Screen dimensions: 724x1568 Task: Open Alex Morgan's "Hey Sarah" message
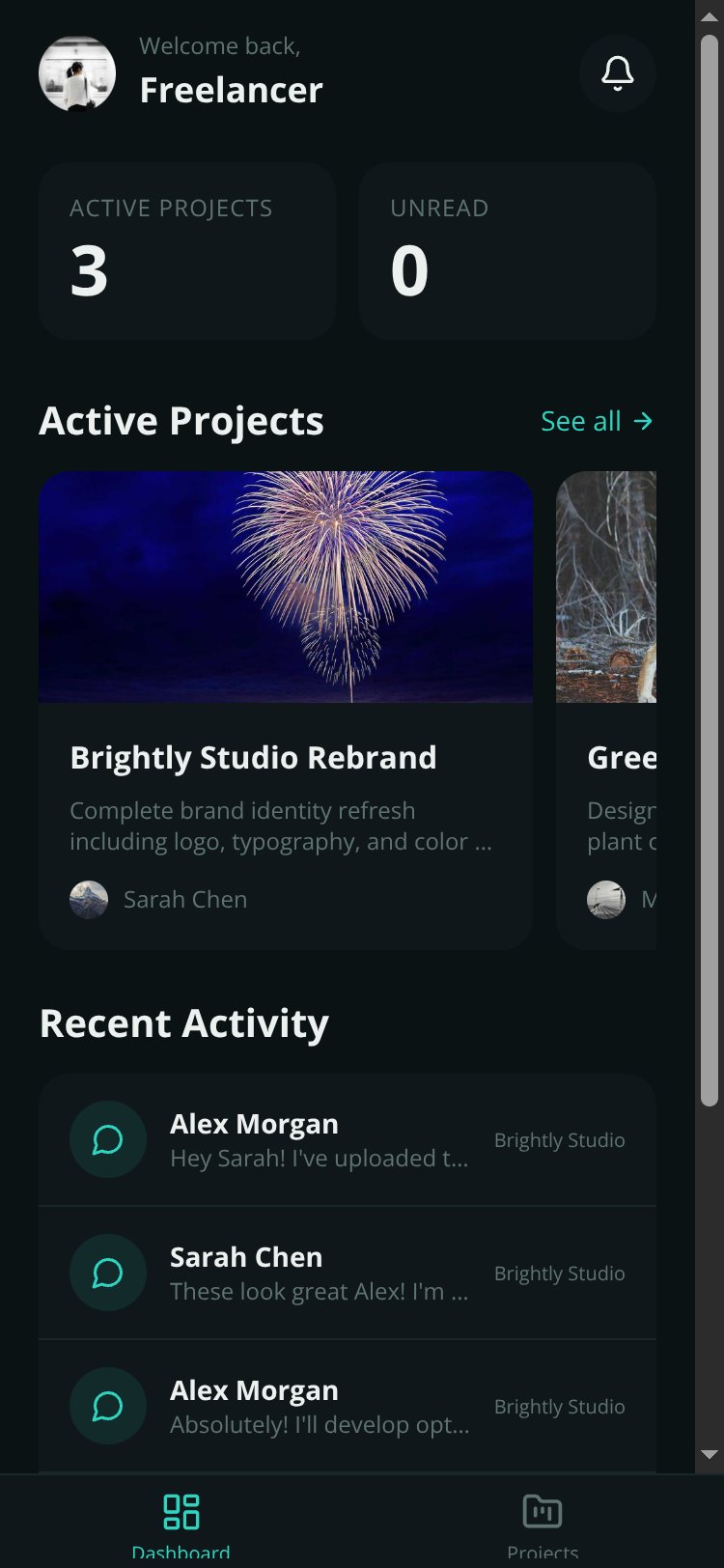coord(348,1140)
